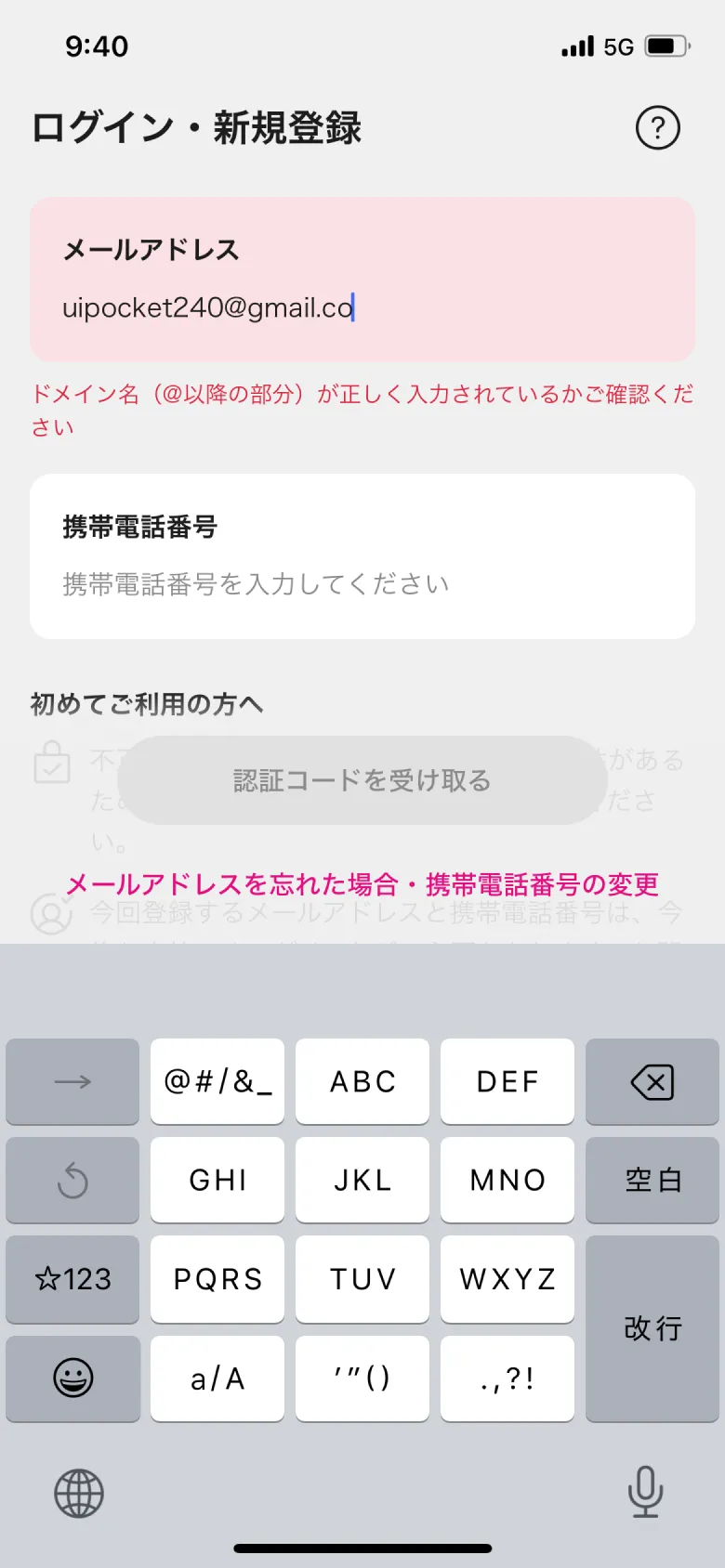Undo typing with the undo arrow key

pos(72,1181)
